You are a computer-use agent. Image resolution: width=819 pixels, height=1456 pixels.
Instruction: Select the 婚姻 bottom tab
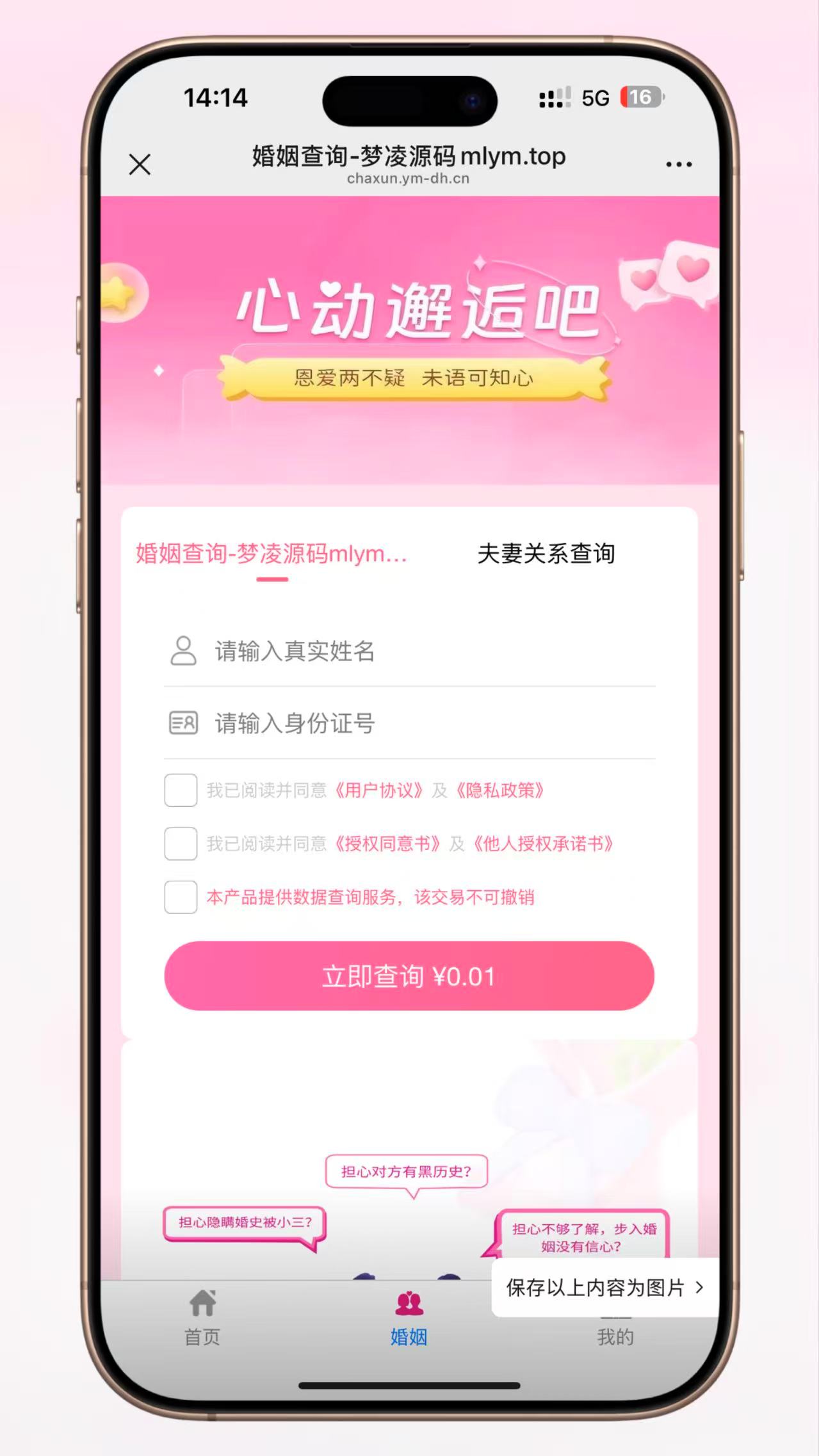(x=409, y=1318)
